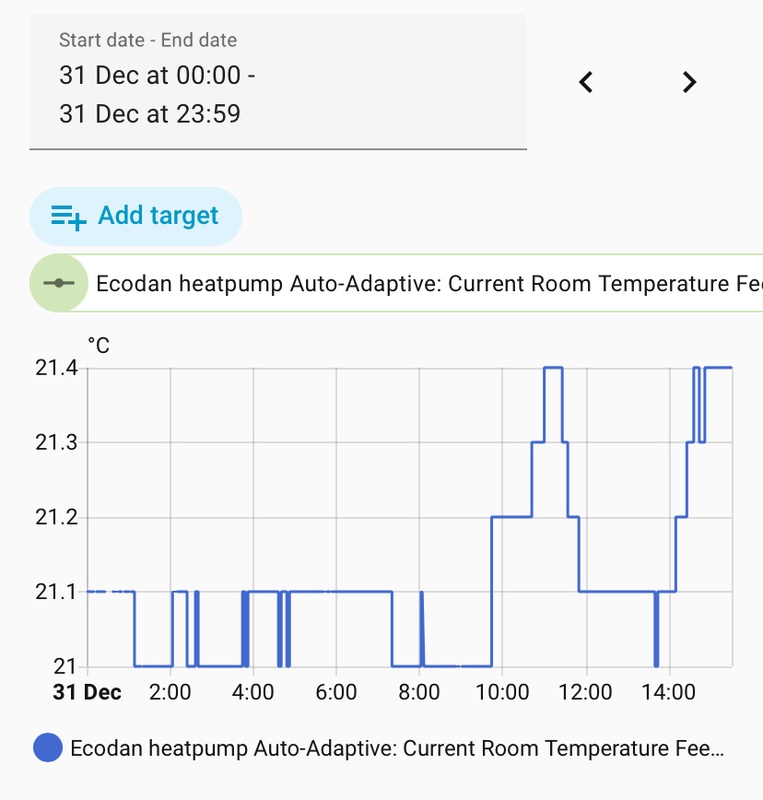
Task: Click the 12:00 mark on the chart timeline
Action: pos(586,690)
